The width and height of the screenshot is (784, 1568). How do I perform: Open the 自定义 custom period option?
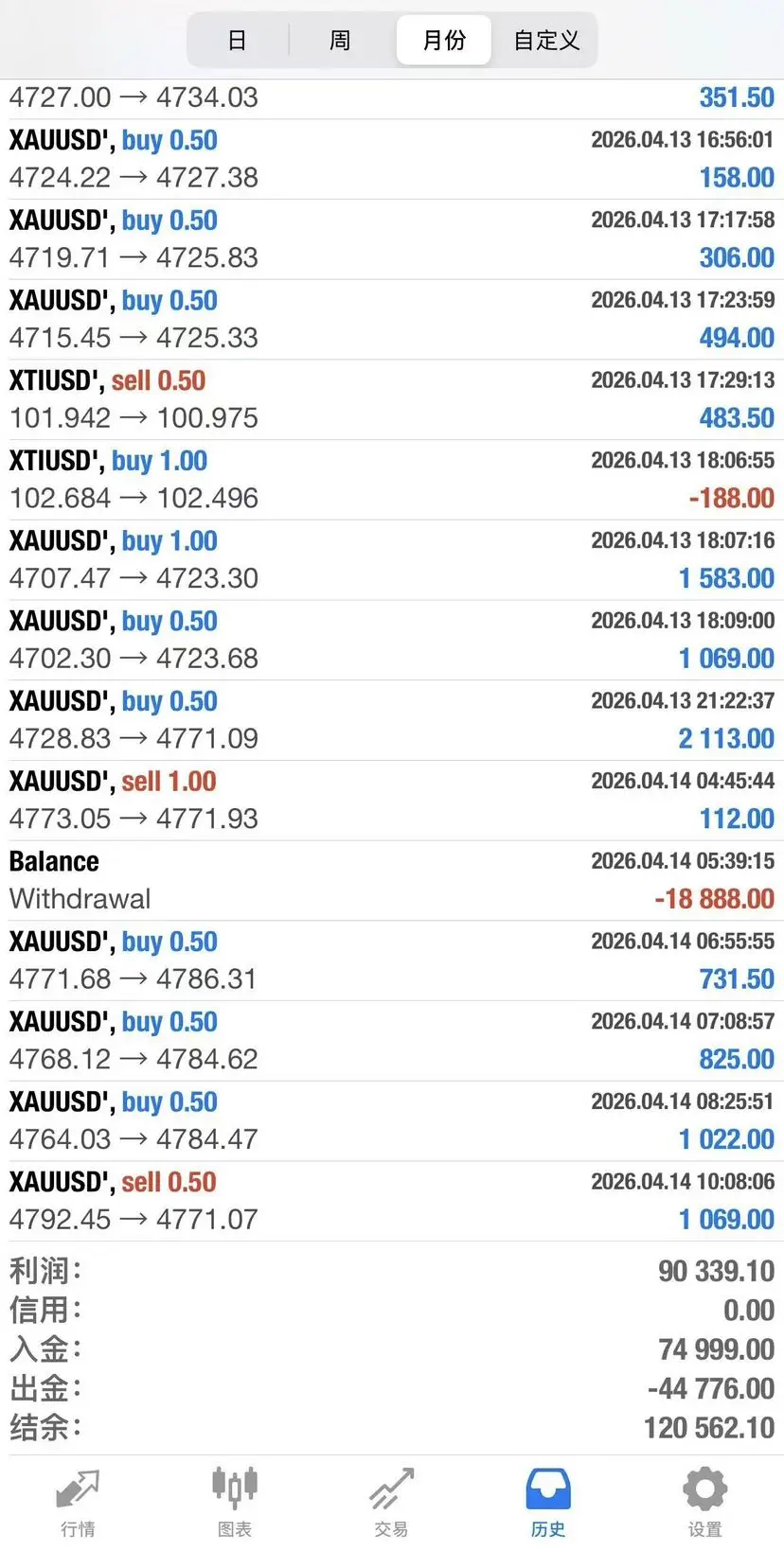tap(546, 40)
